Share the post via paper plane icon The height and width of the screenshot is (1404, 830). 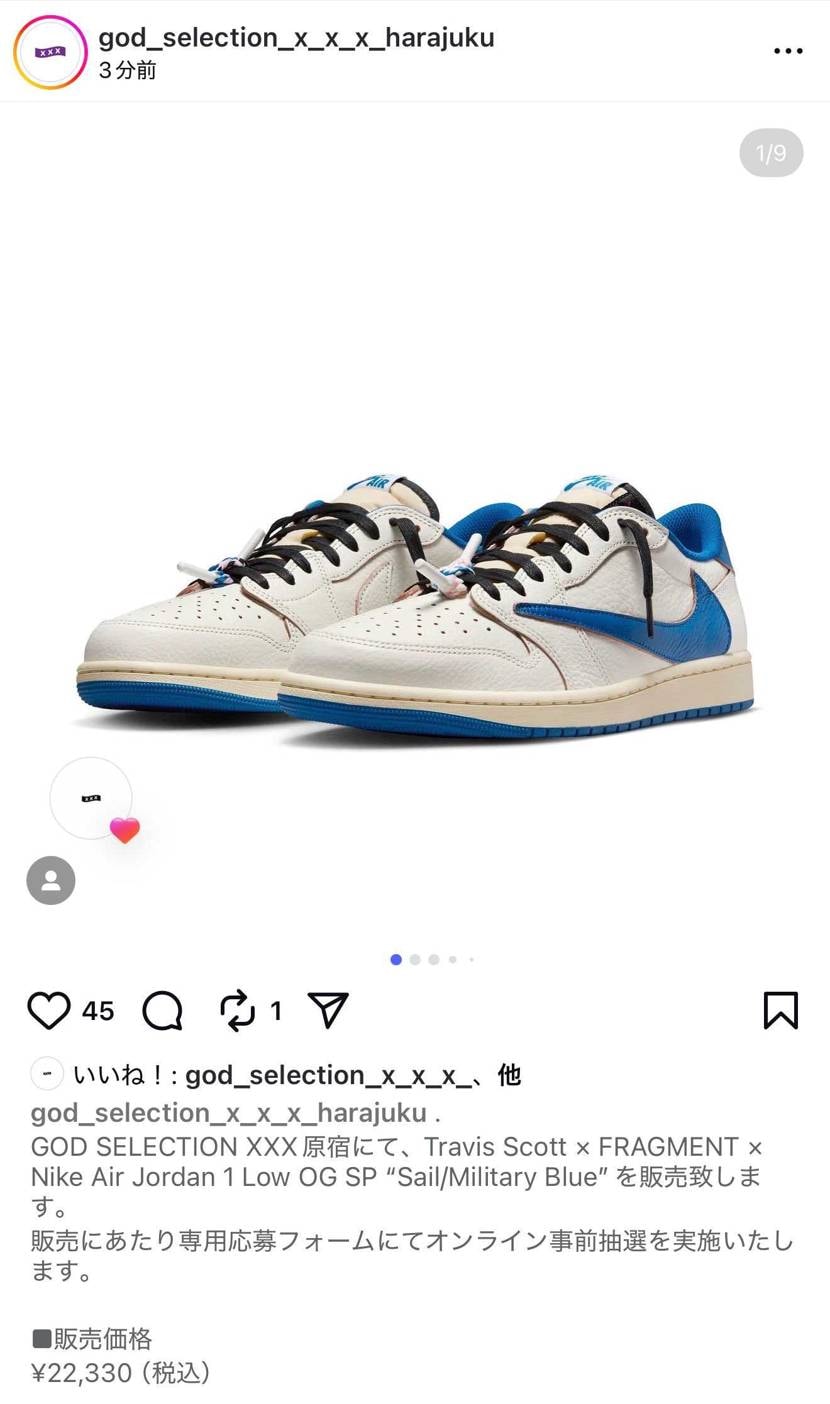click(x=328, y=1010)
